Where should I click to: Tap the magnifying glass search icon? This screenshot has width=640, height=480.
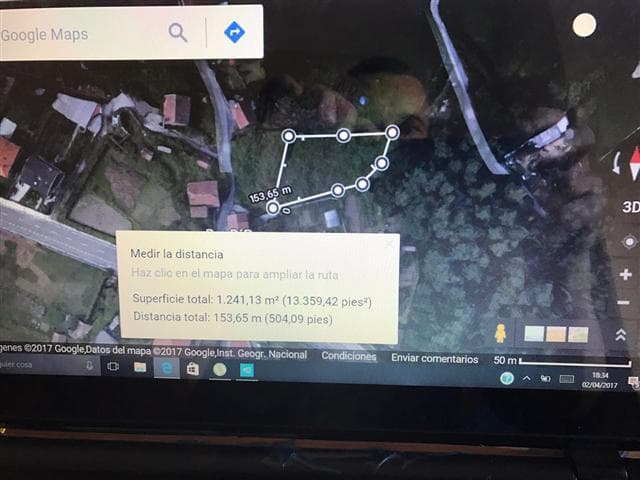click(178, 33)
